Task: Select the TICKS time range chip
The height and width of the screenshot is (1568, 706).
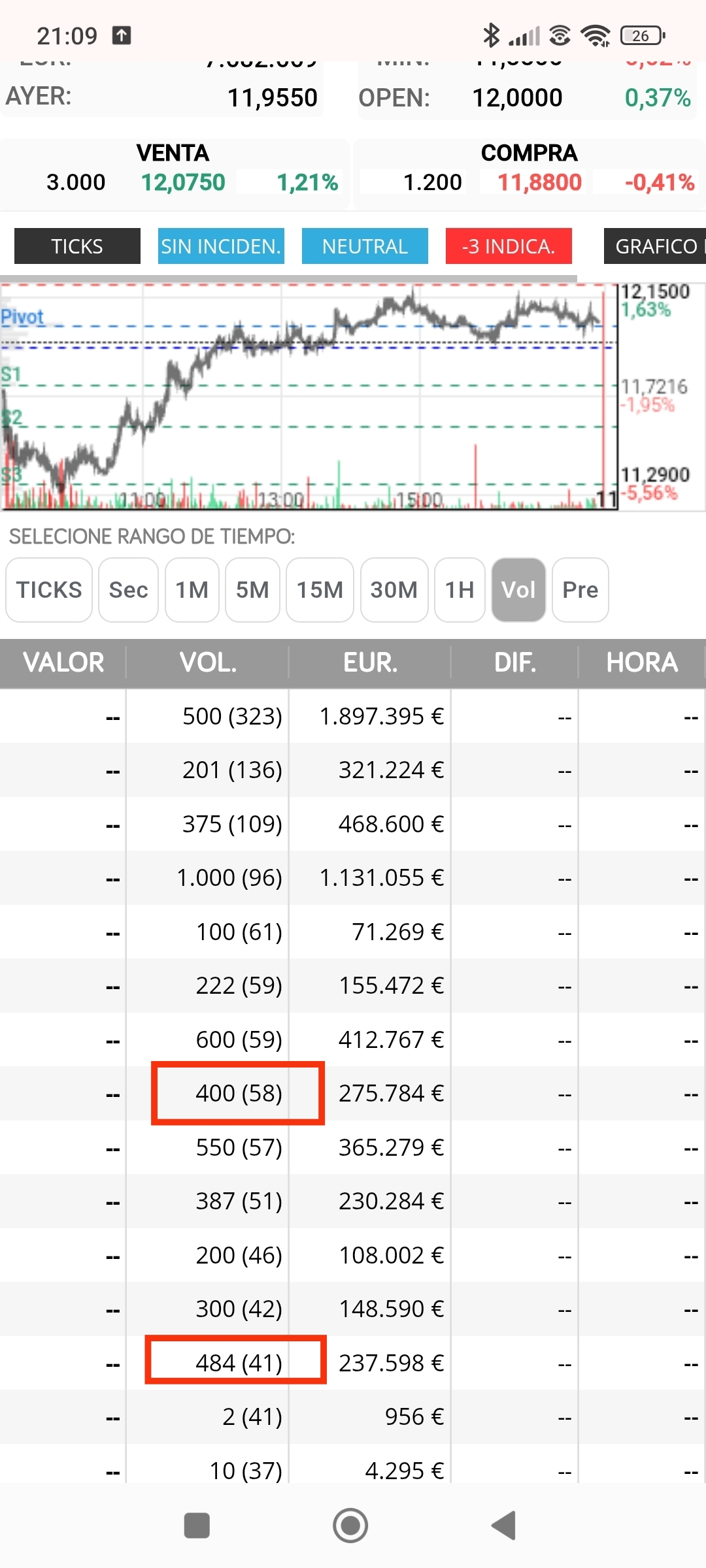Action: pos(49,590)
